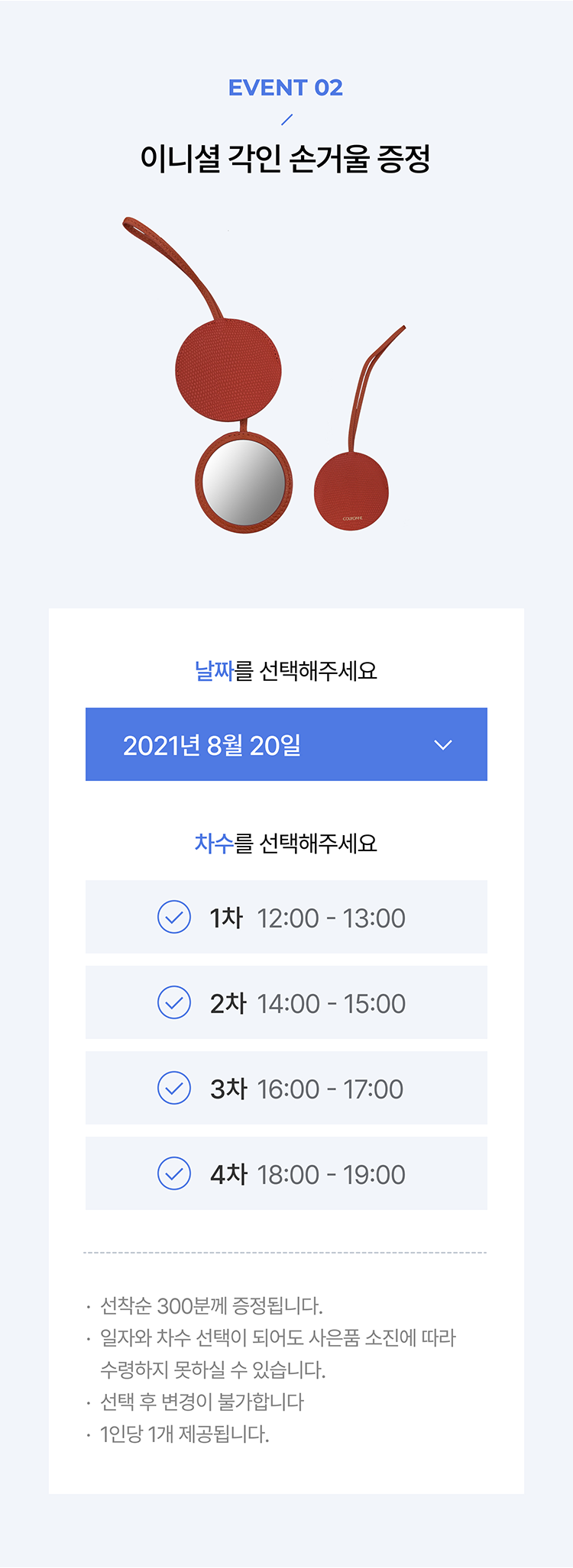Choose the 2차 14:00 - 15:00 slot

point(286,1002)
